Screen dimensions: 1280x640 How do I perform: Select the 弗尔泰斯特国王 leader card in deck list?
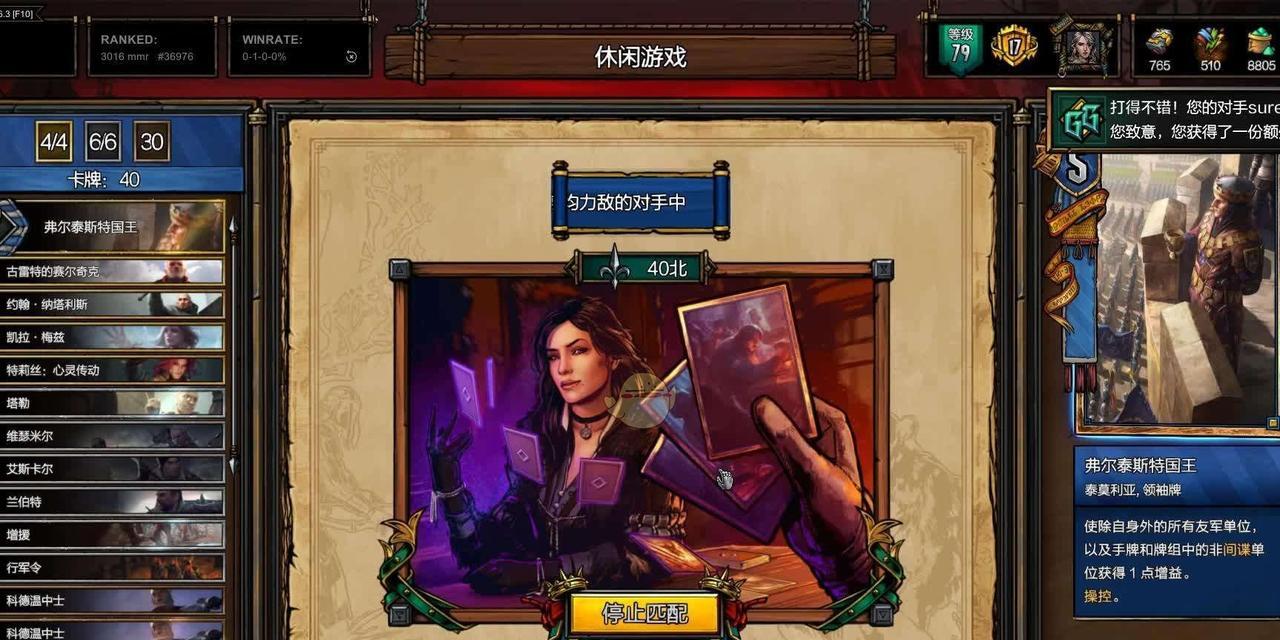point(118,227)
